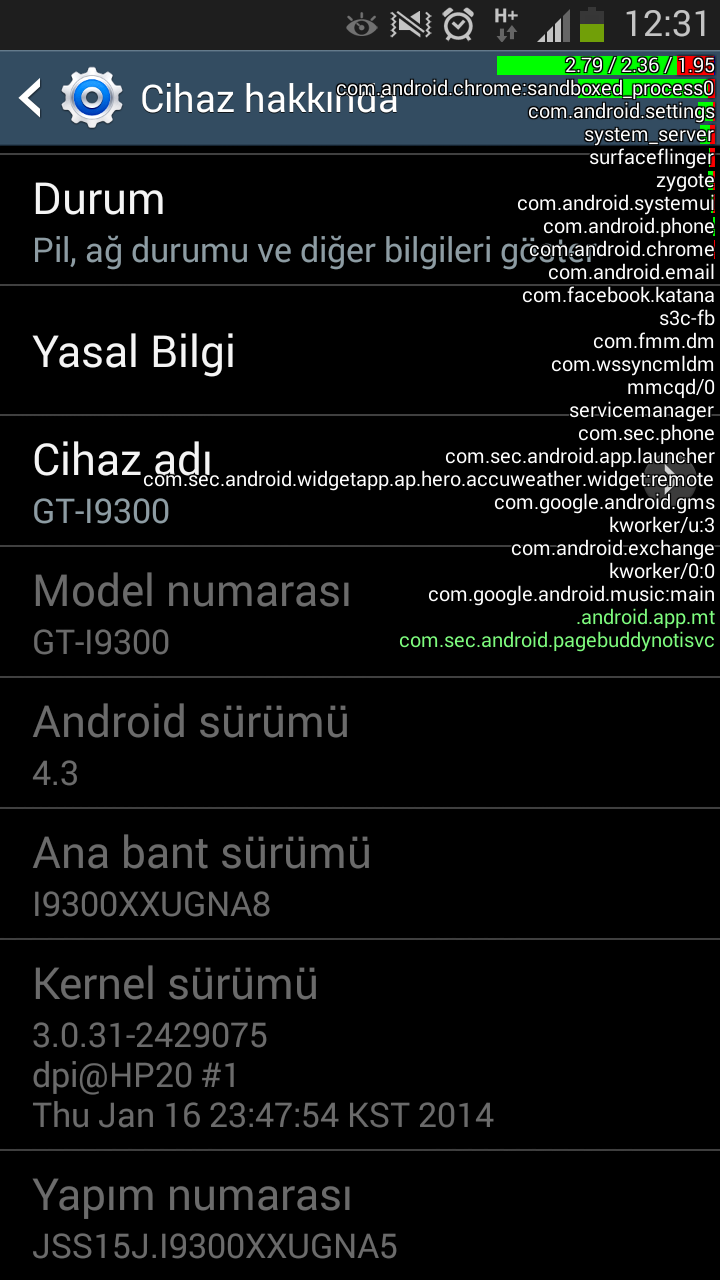Screen dimensions: 720x1280
Task: Go back from Cihaz hakkında
Action: pyautogui.click(x=32, y=98)
